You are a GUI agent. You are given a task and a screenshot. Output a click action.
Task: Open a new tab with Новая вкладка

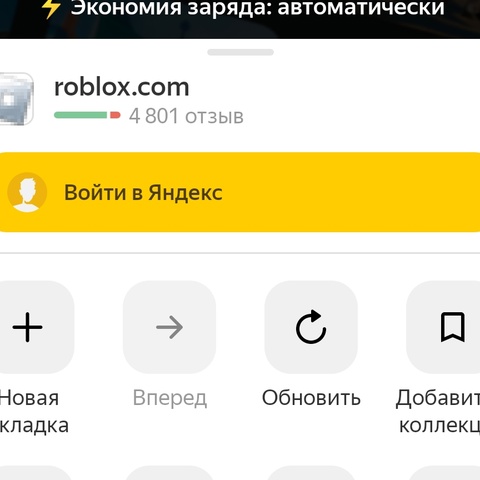click(28, 327)
